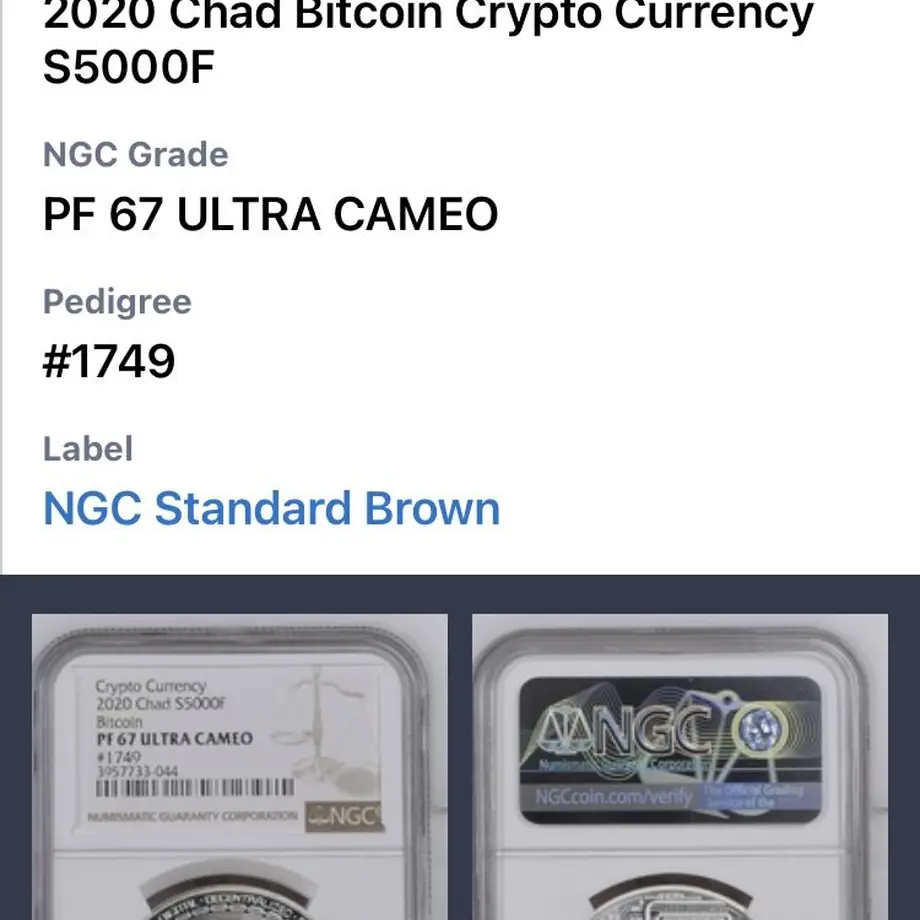This screenshot has width=920, height=920.
Task: Enlarge the slab front photo with grade label
Action: 240,766
